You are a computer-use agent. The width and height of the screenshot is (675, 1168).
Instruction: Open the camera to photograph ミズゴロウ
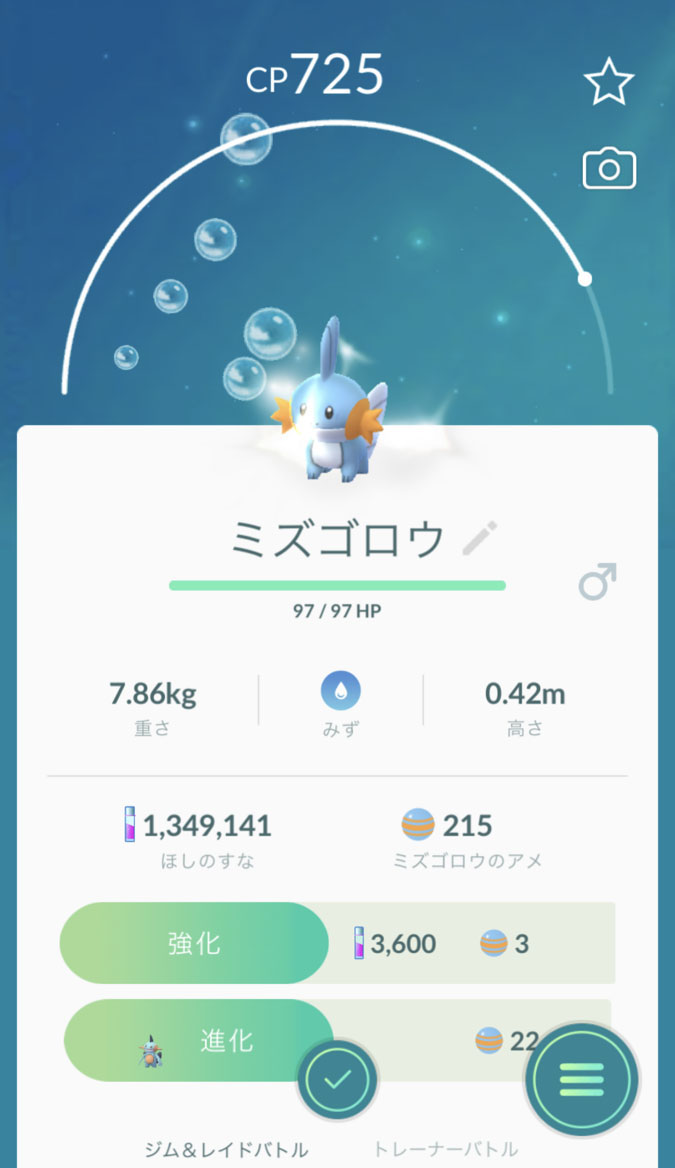(609, 169)
